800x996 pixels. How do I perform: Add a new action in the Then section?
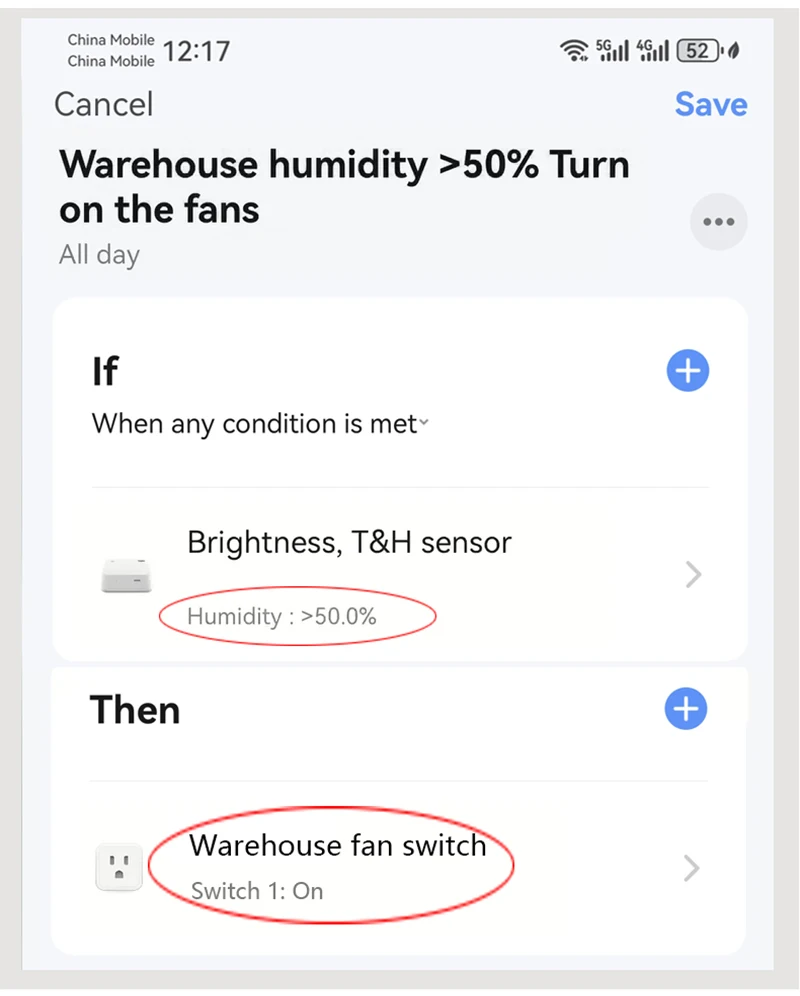point(685,709)
